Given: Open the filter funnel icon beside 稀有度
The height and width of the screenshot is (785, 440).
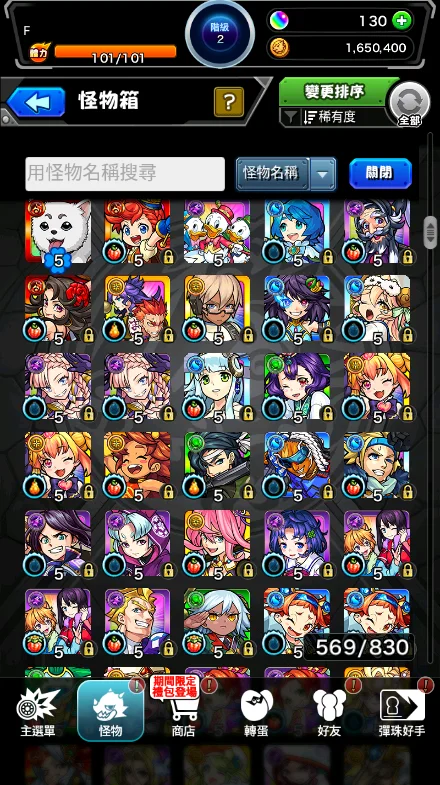Looking at the screenshot, I should click(x=290, y=117).
